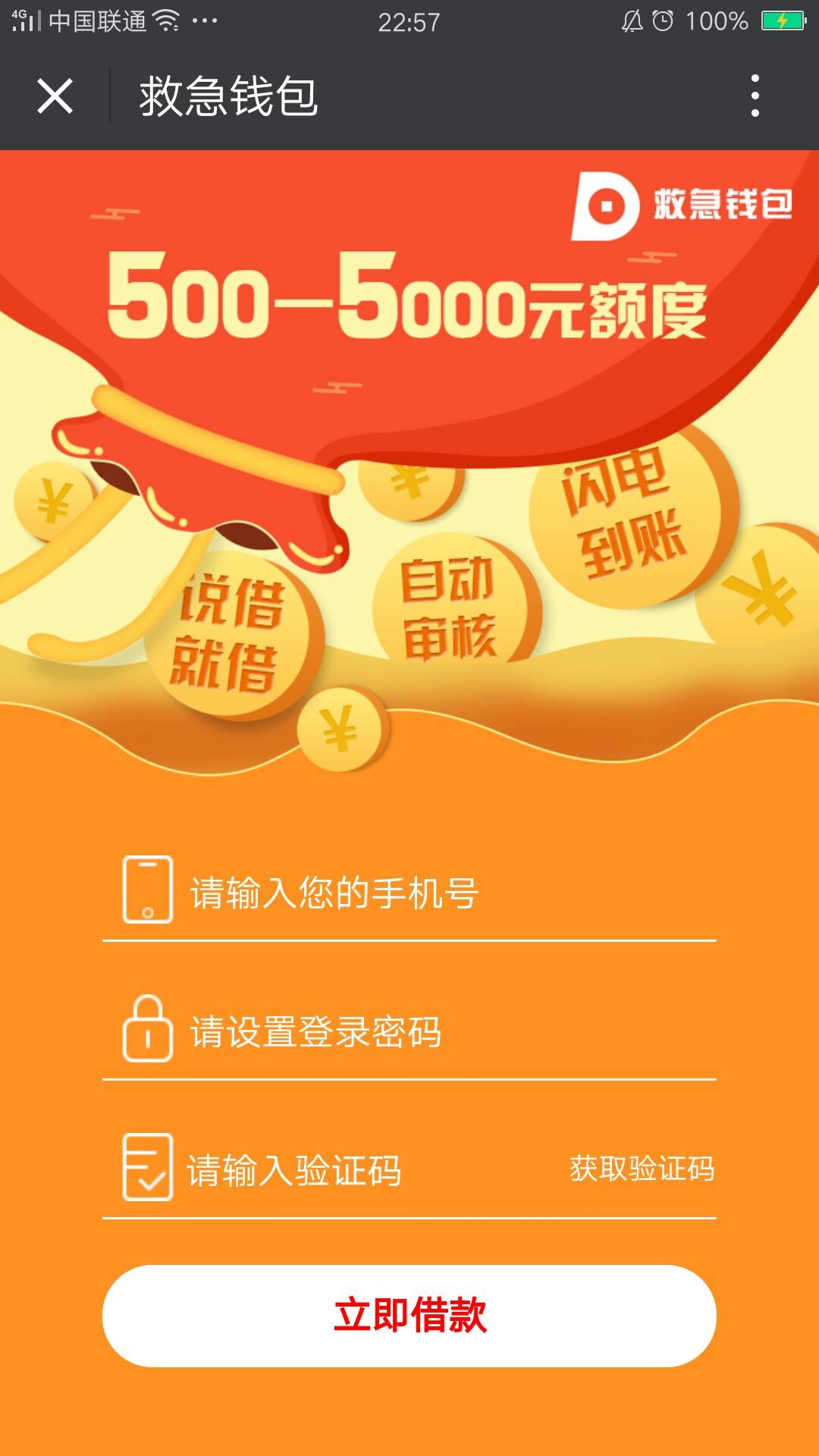Close the 救急钱包 page
The height and width of the screenshot is (1456, 819).
click(55, 96)
